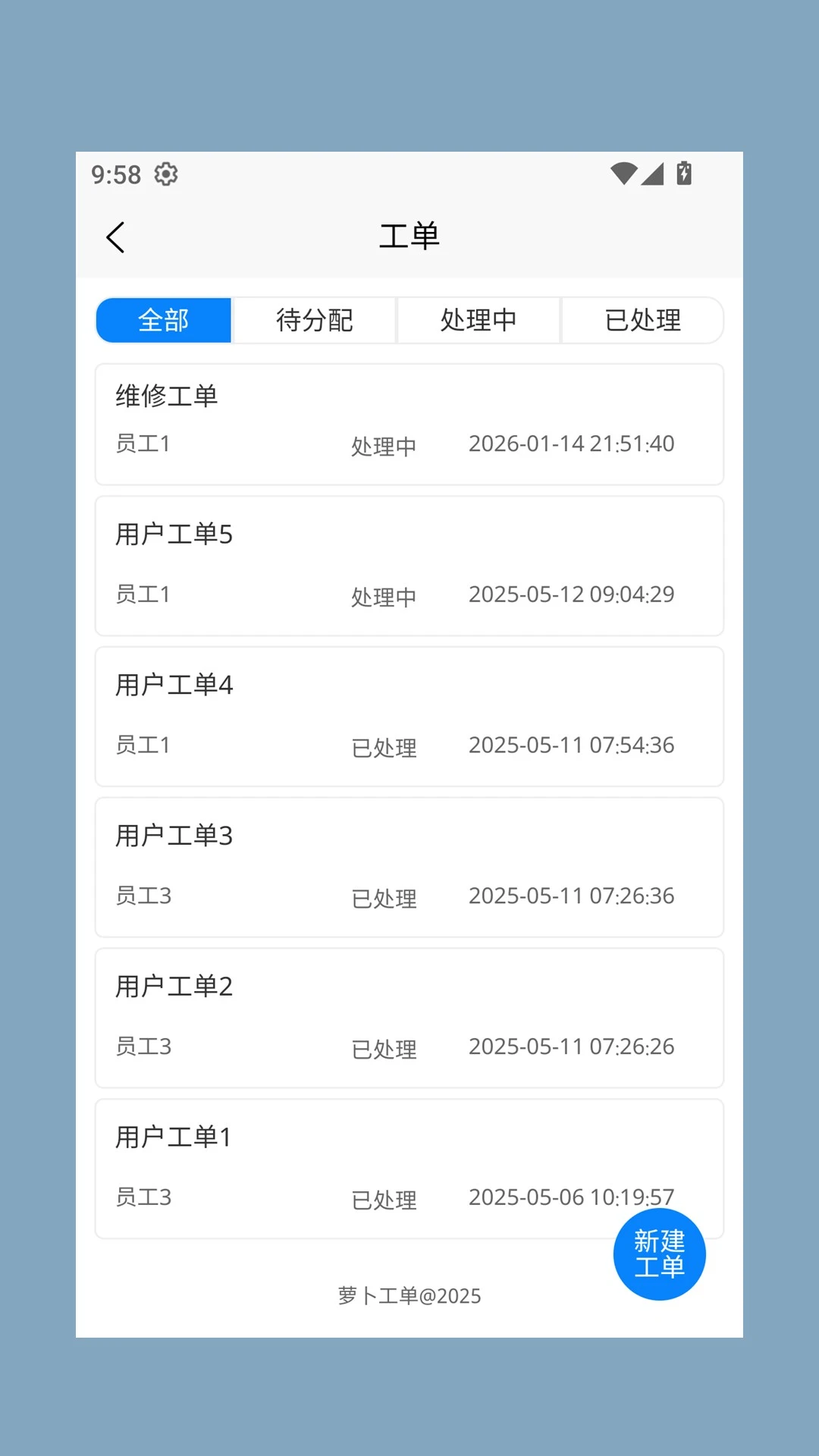Show 处理中 work orders tab
Image resolution: width=819 pixels, height=1456 pixels.
pos(479,320)
